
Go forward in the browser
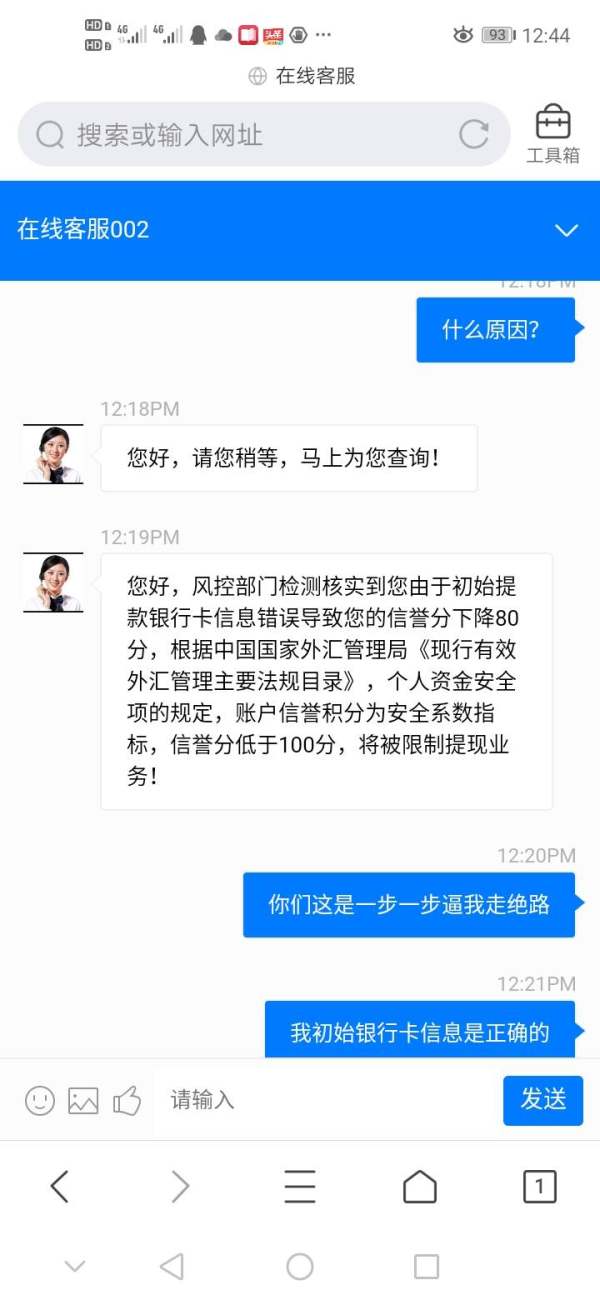coord(180,1186)
